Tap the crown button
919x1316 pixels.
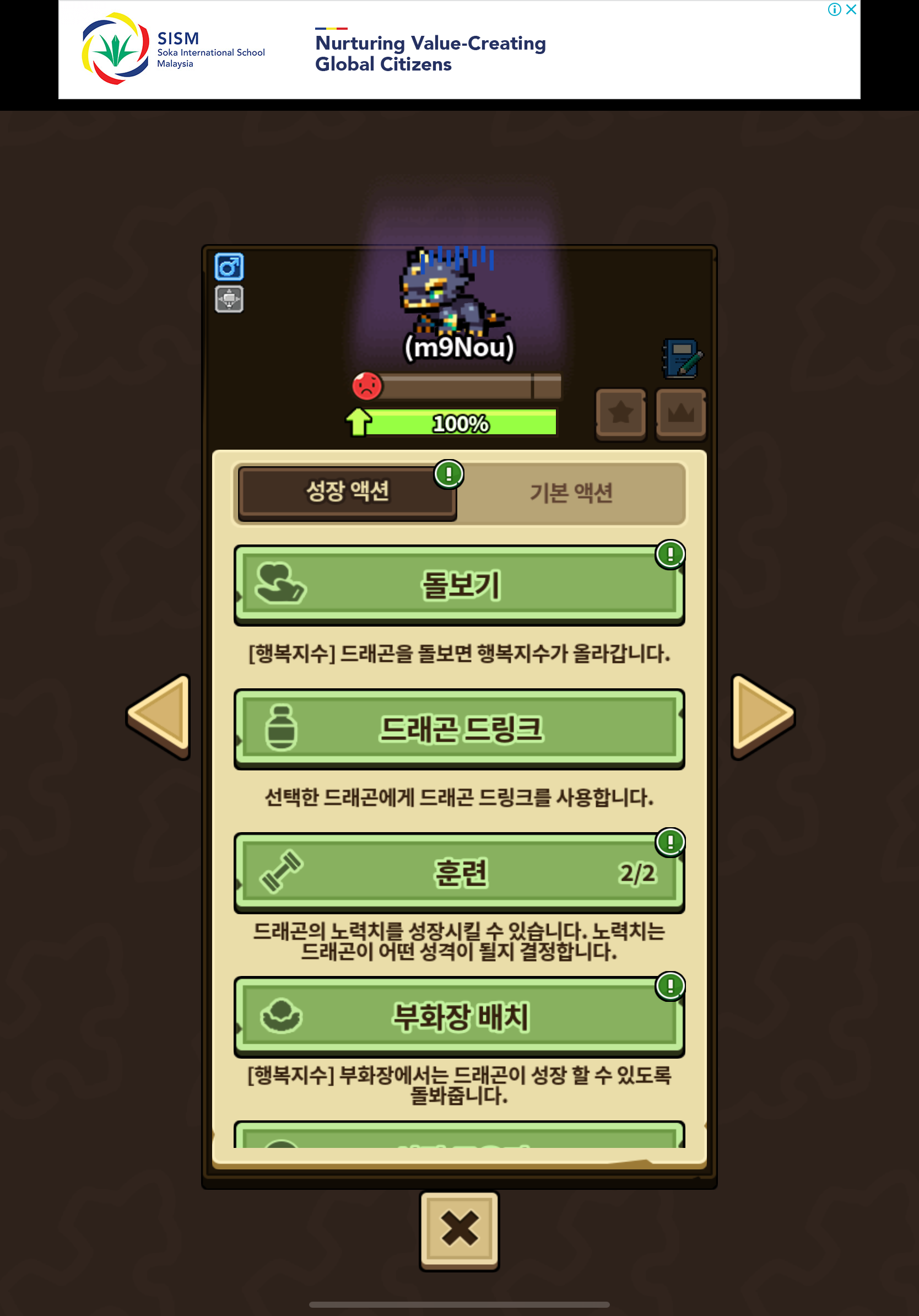click(680, 413)
